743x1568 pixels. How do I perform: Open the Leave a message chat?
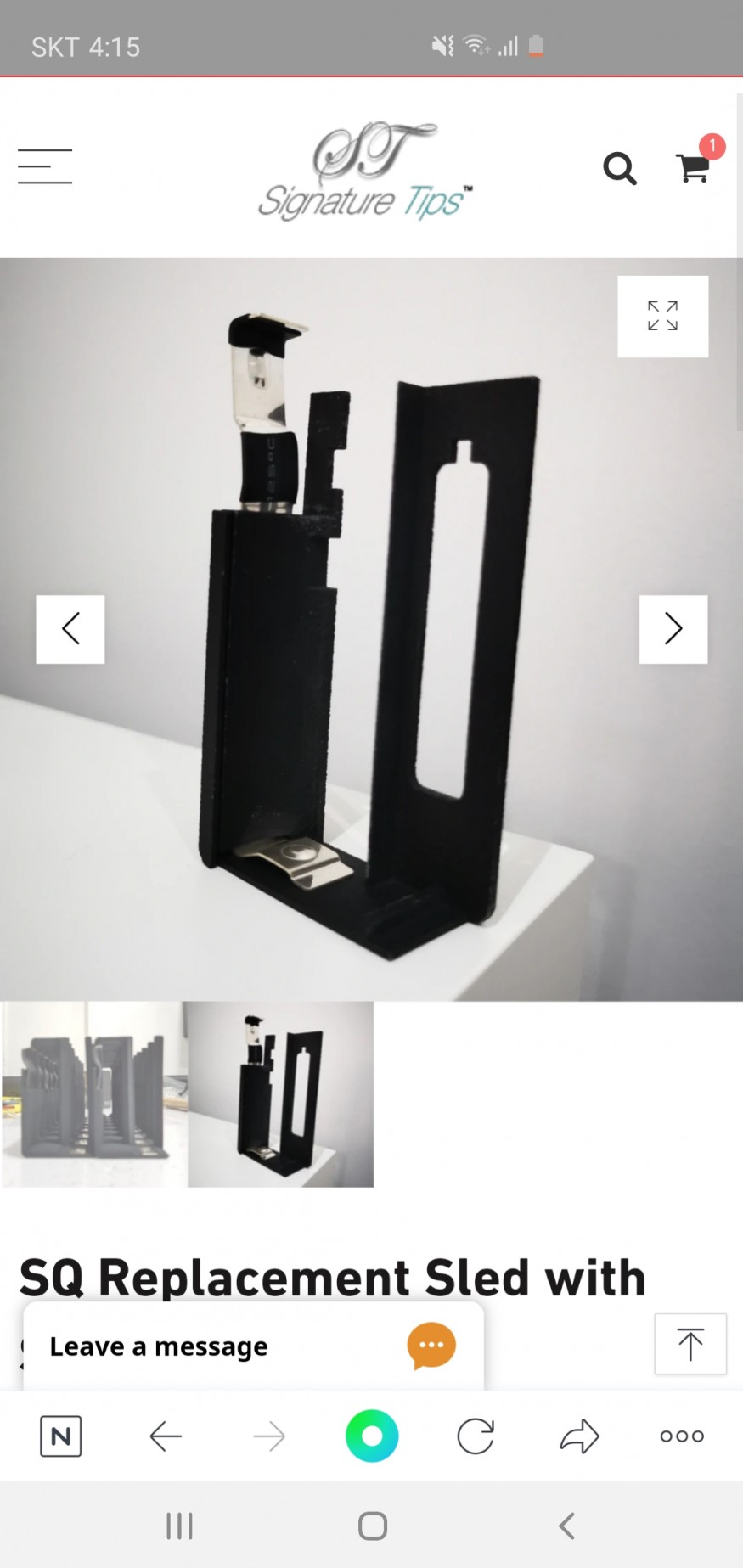[253, 1346]
